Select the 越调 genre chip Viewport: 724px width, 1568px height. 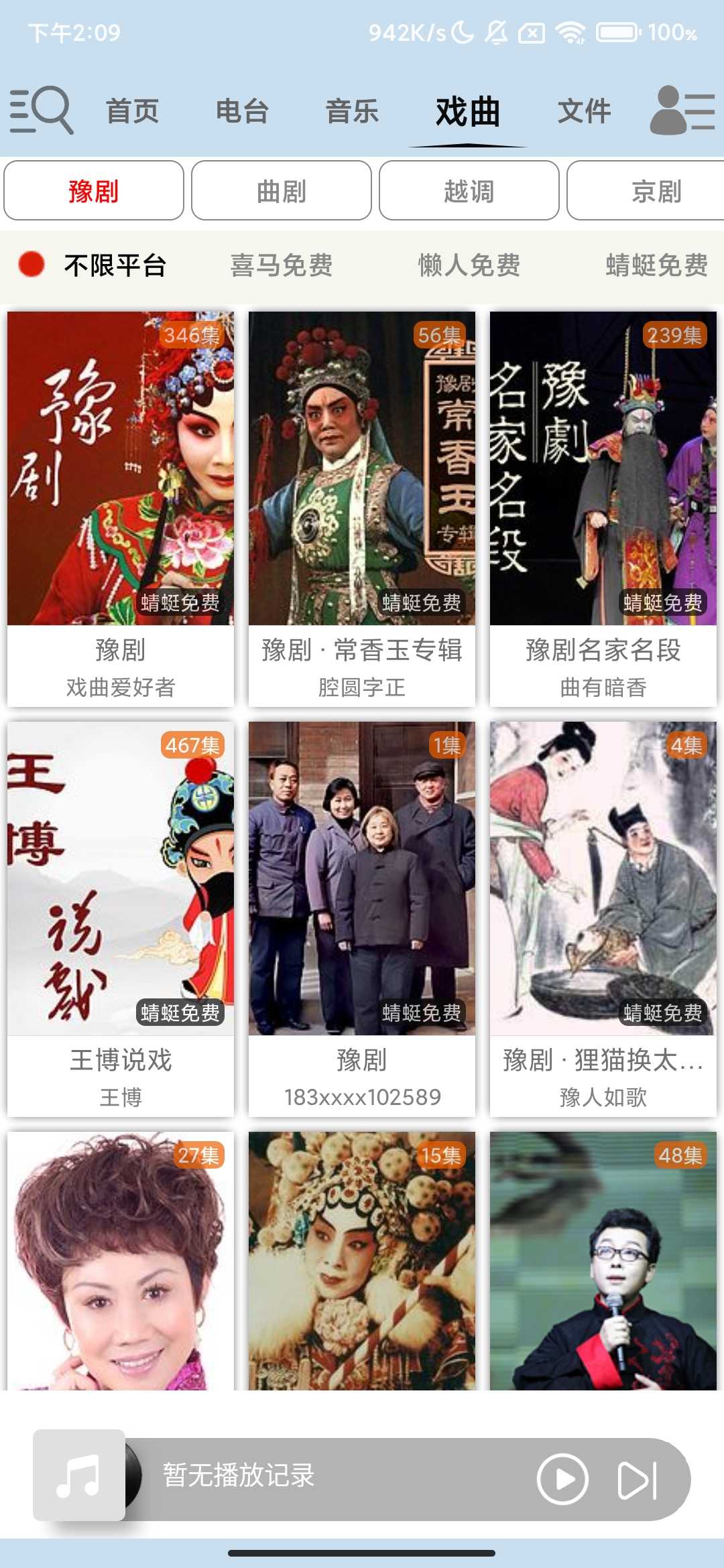click(x=469, y=191)
